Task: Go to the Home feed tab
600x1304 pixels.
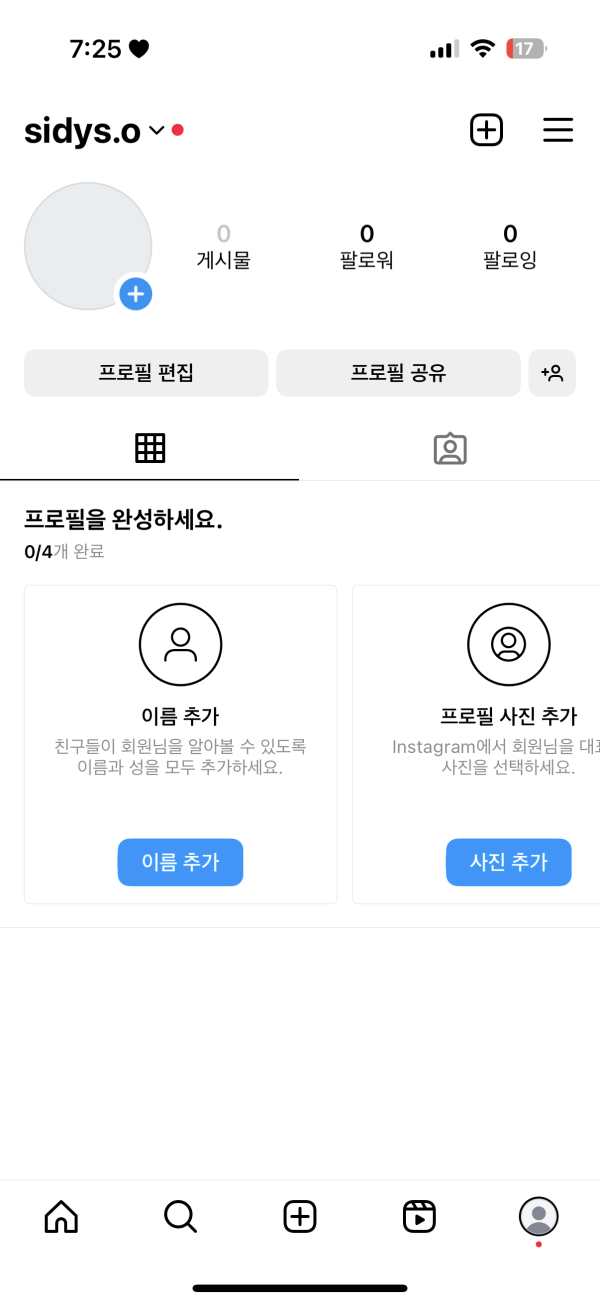Action: [x=61, y=1216]
